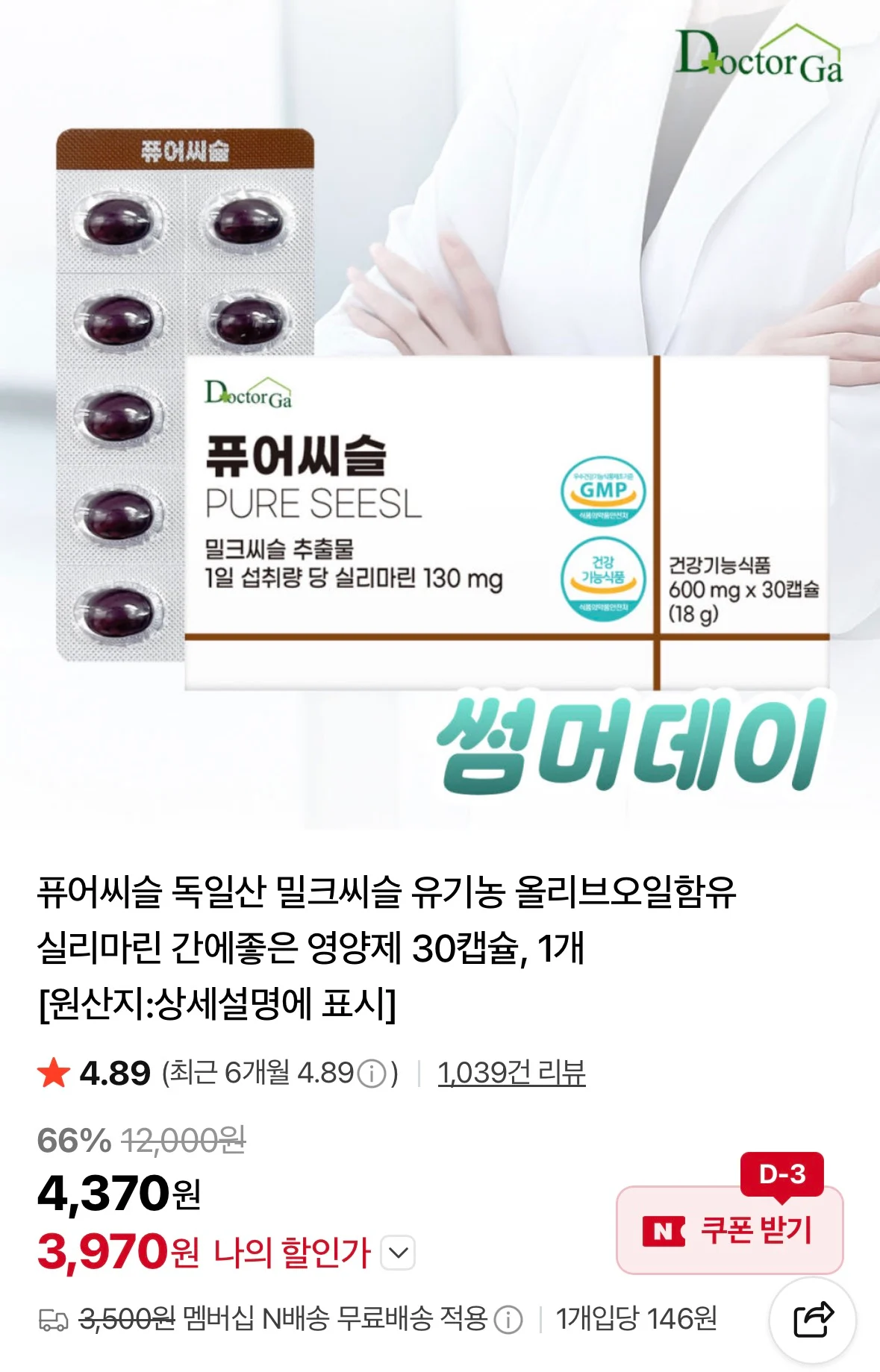Share this product via share icon
Viewport: 880px width, 1372px height.
click(x=813, y=1321)
